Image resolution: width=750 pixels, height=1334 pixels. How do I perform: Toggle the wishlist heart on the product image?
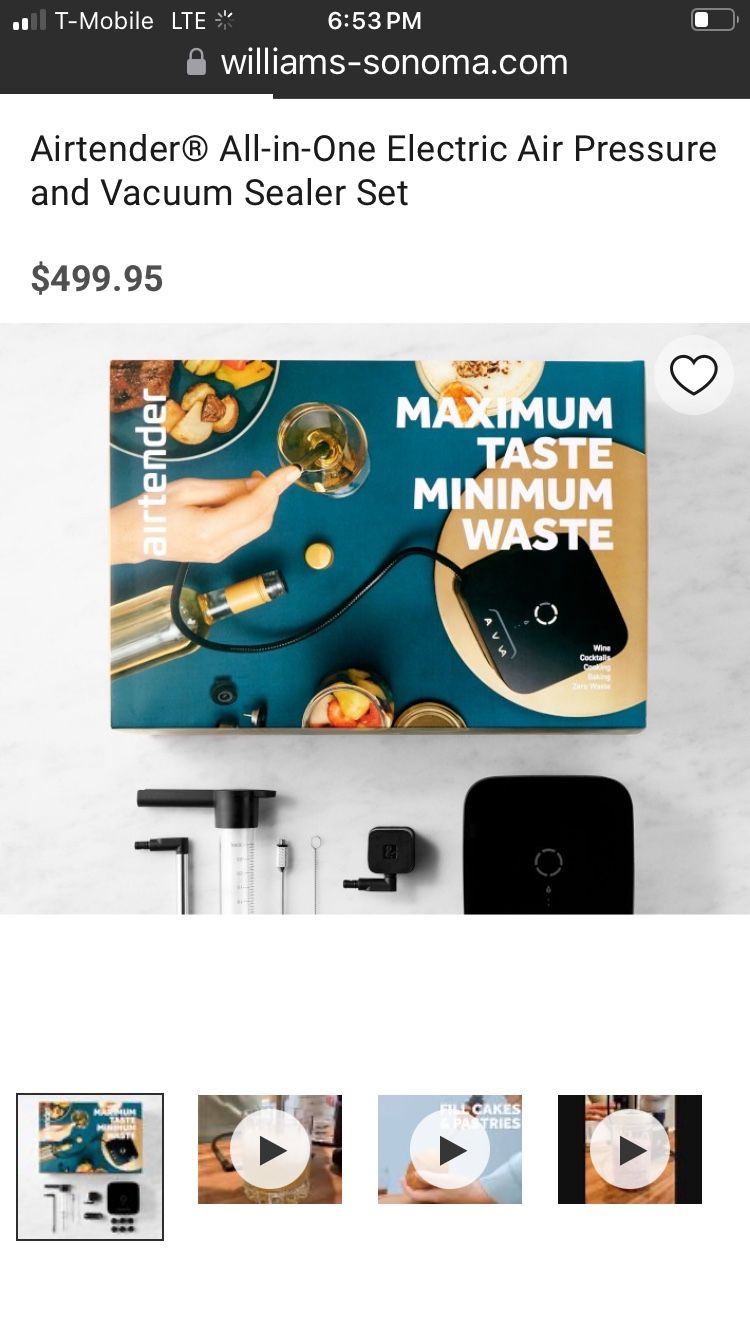click(694, 375)
